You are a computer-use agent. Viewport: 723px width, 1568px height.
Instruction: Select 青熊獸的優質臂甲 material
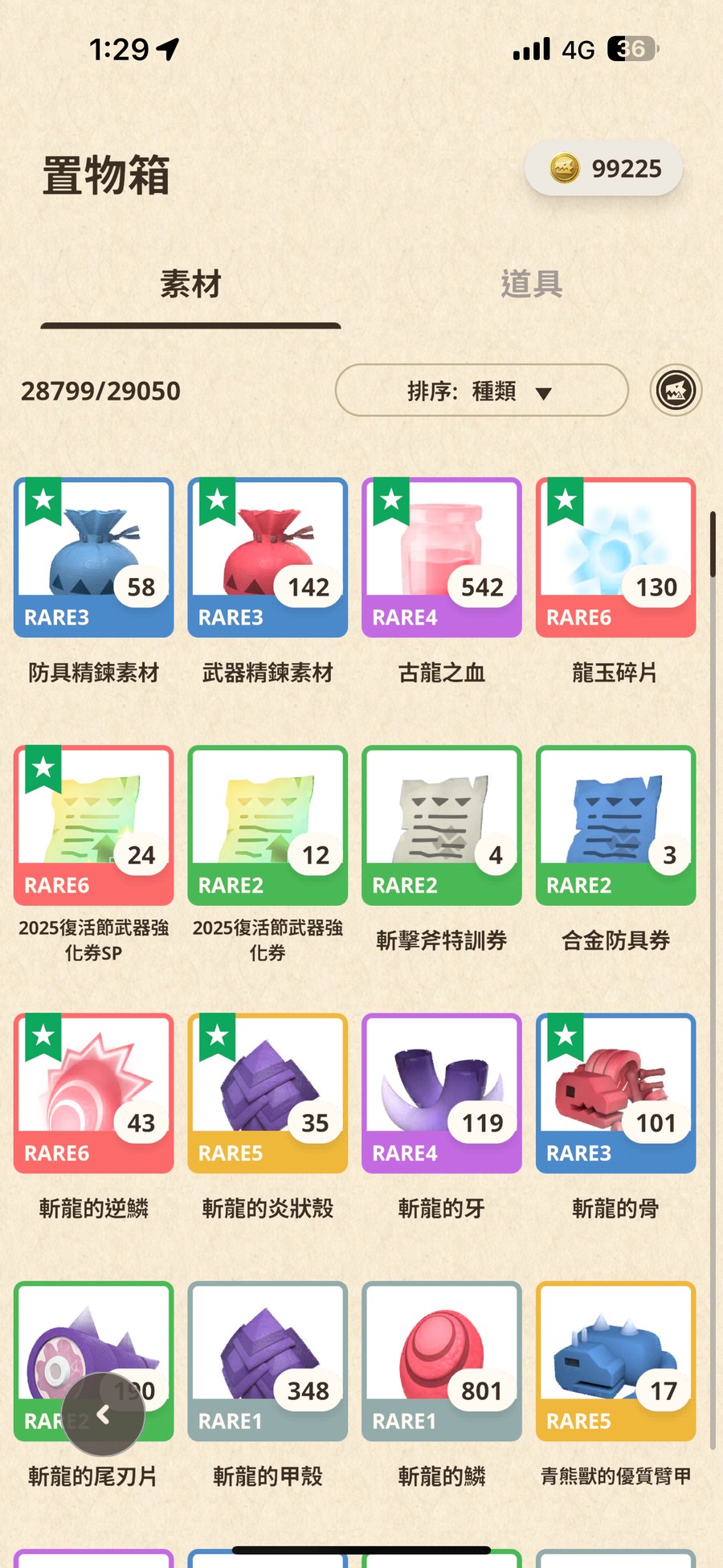615,1361
